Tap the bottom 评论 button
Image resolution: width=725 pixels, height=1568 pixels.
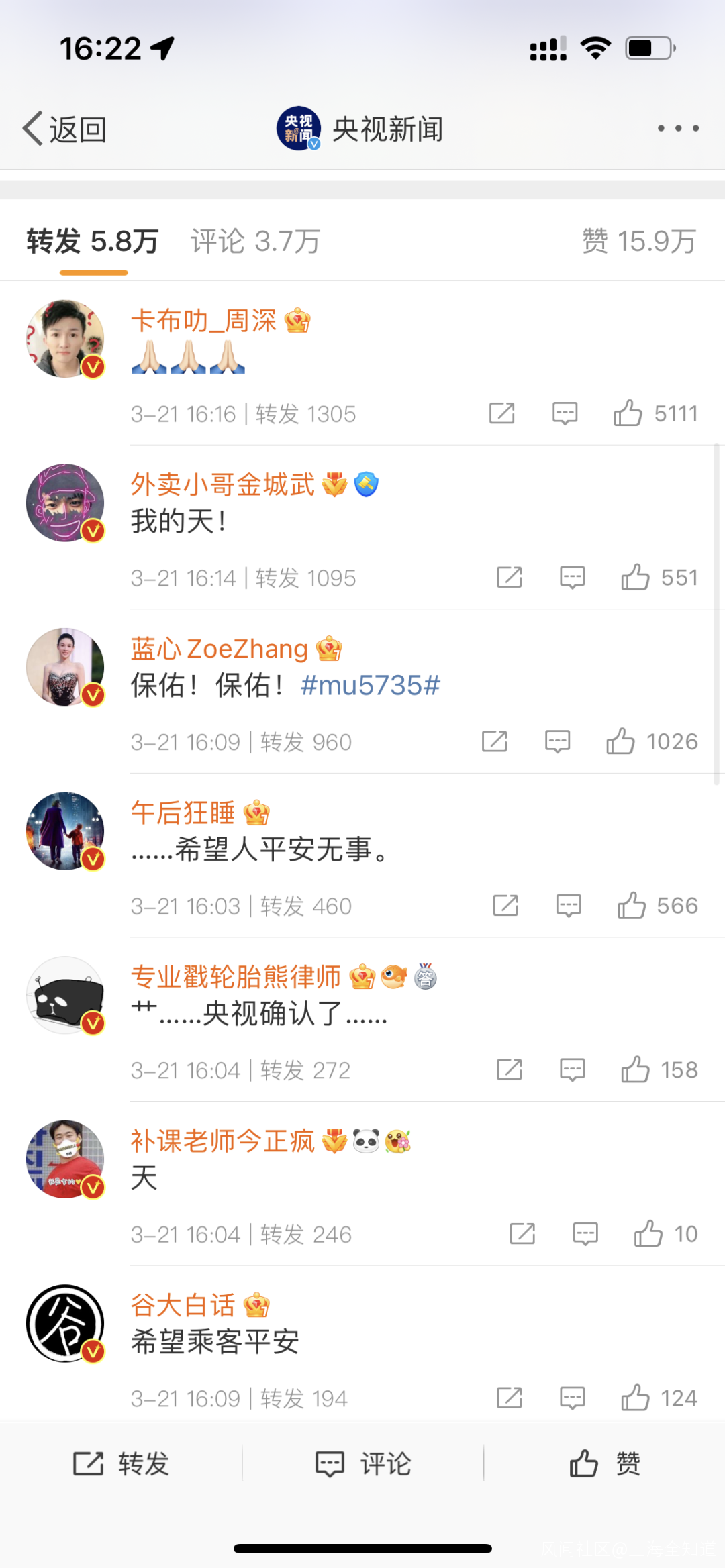(x=363, y=1463)
